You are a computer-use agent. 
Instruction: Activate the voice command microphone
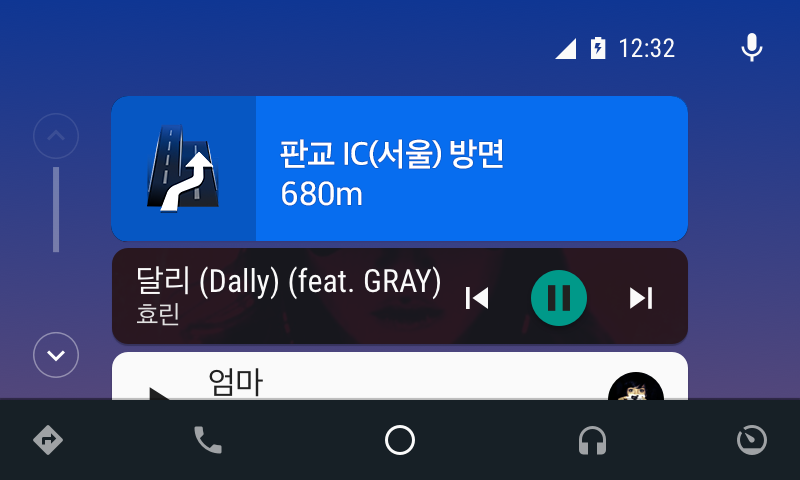752,48
